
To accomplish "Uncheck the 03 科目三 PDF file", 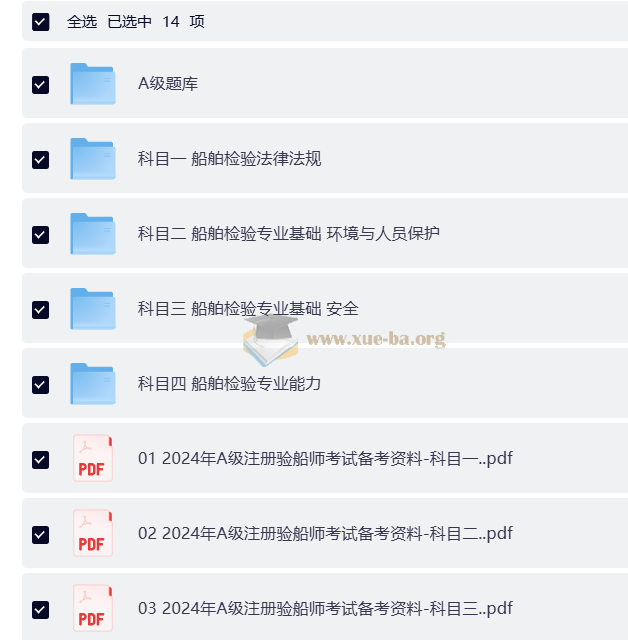I will coord(40,608).
